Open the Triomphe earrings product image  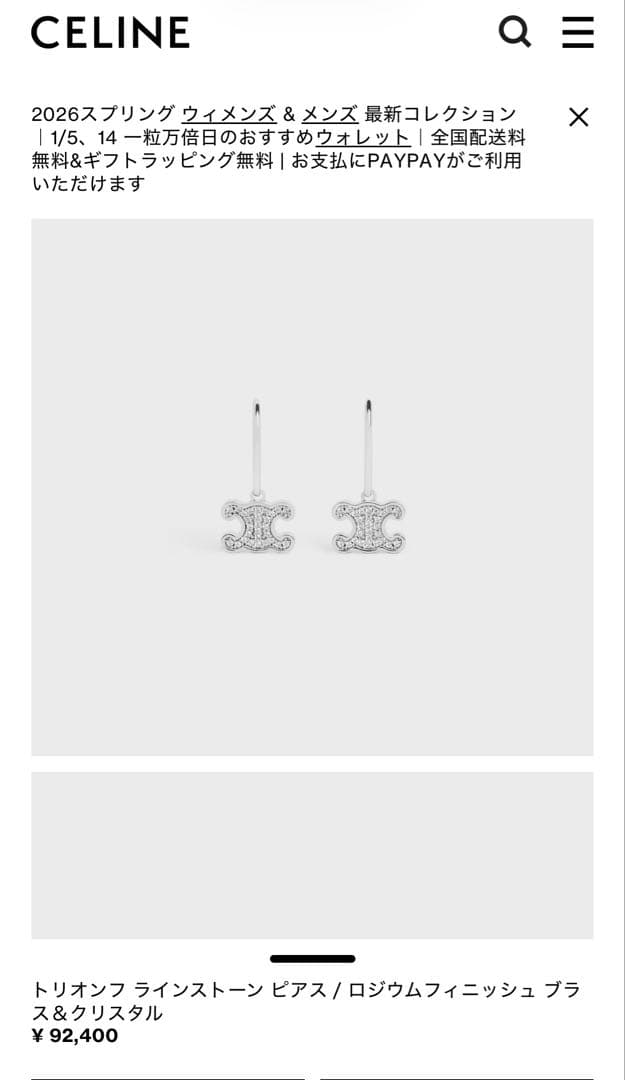coord(312,487)
